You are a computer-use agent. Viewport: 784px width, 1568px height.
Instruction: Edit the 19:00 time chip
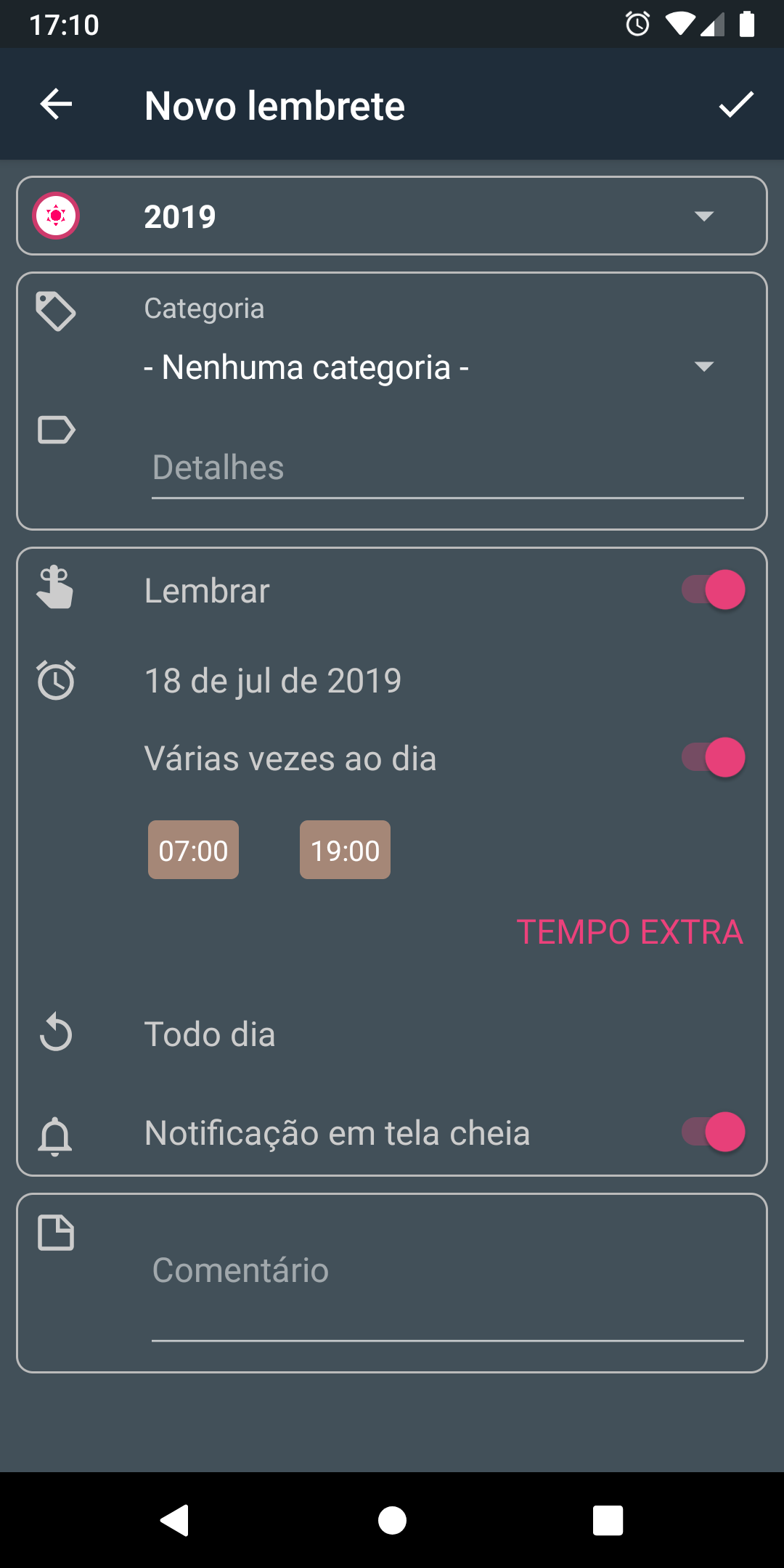pyautogui.click(x=345, y=850)
